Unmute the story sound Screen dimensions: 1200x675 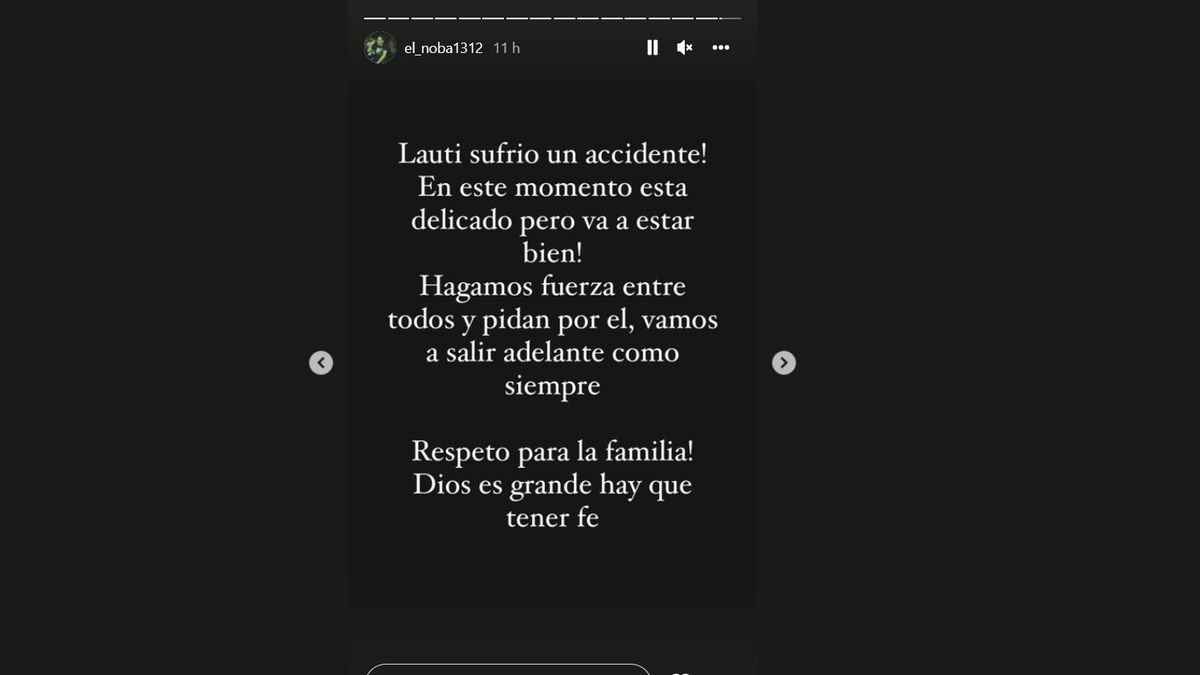(x=685, y=48)
